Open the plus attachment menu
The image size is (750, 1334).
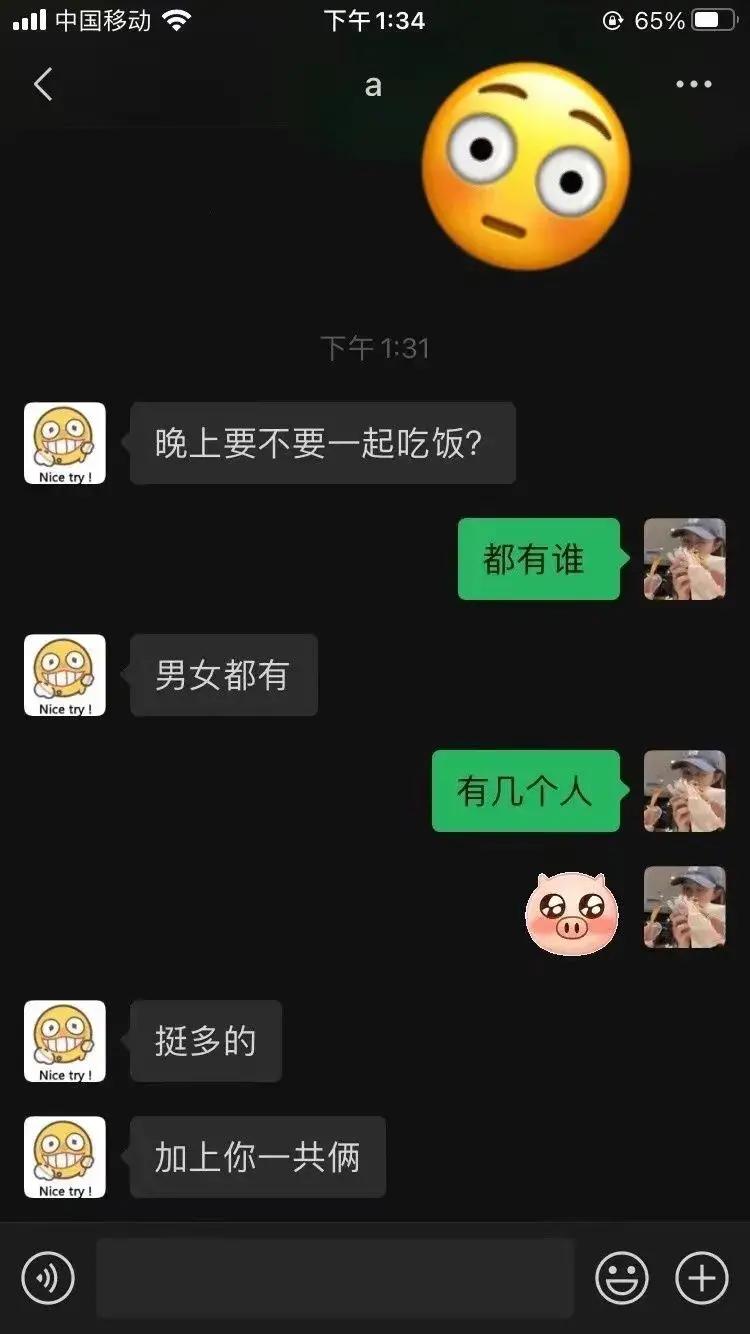click(702, 1278)
